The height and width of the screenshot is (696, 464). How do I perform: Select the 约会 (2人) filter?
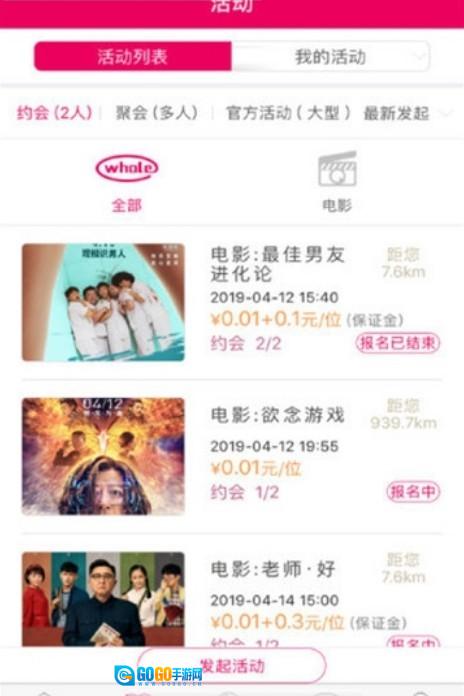(x=54, y=113)
